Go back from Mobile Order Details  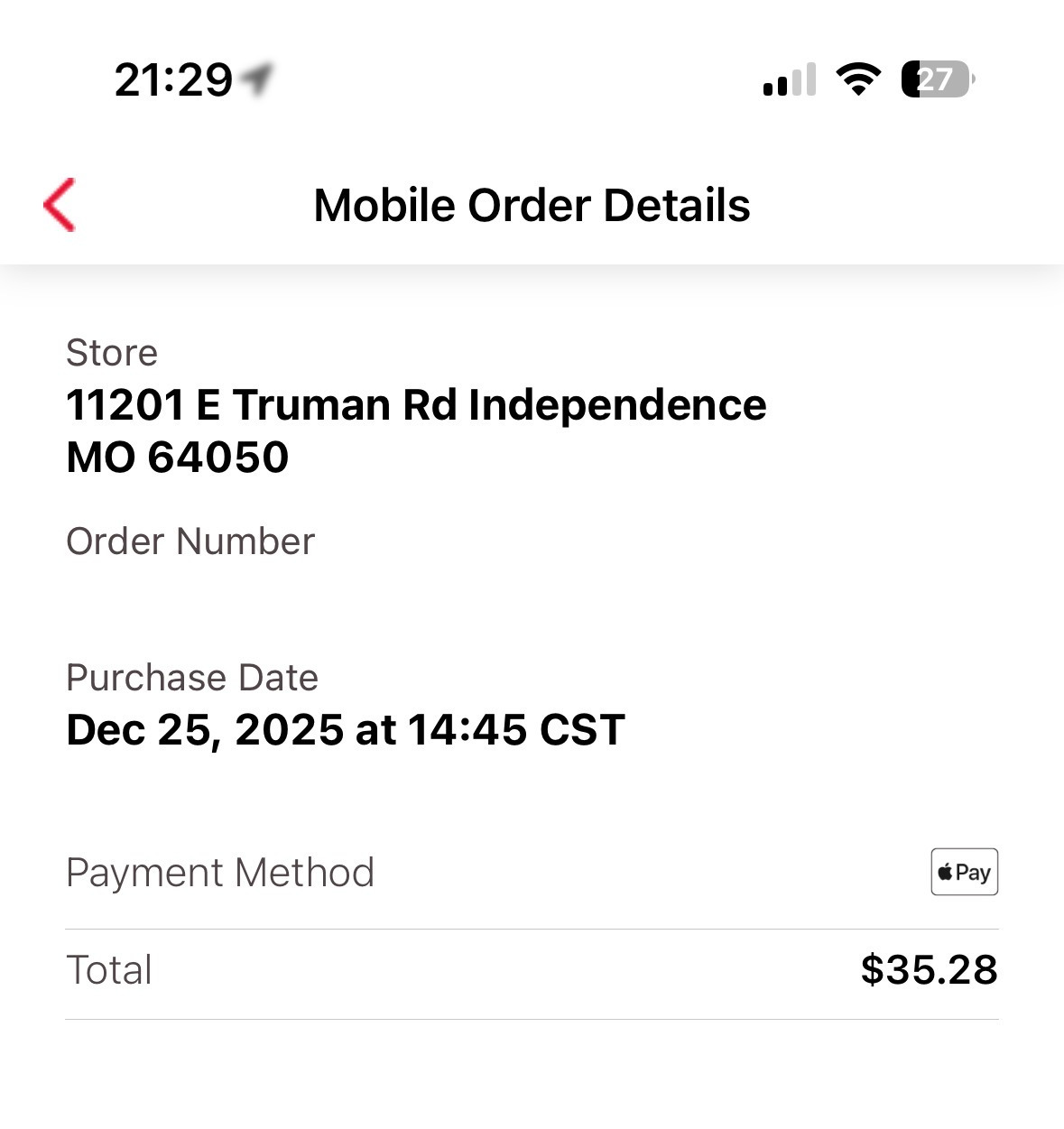60,205
